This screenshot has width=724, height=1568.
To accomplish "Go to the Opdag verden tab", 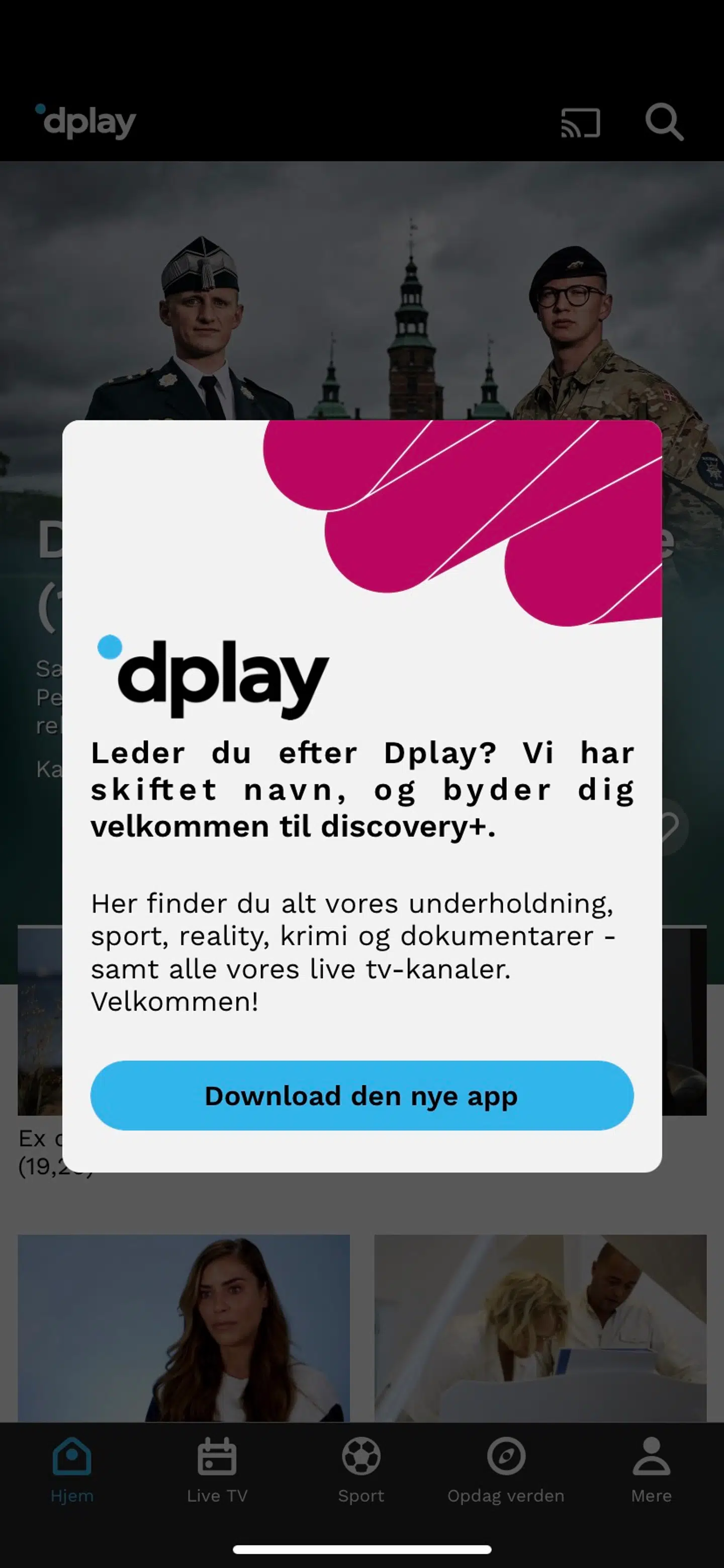I will tap(506, 1469).
